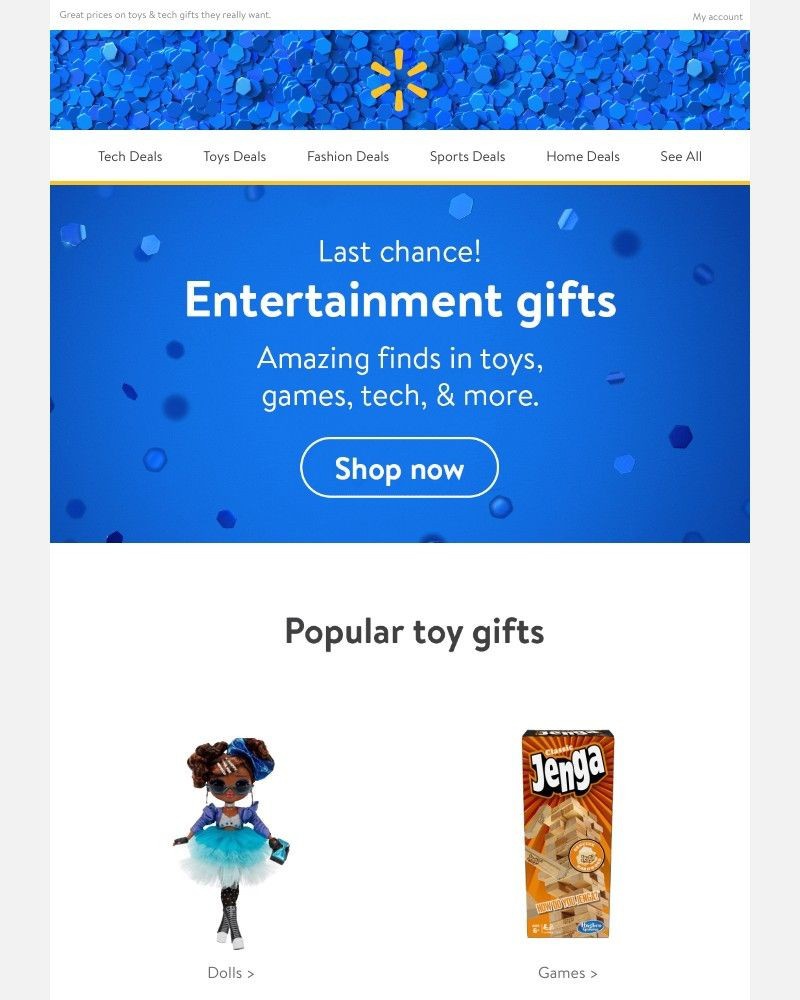The image size is (800, 1000).
Task: Open the Games category link
Action: (562, 972)
